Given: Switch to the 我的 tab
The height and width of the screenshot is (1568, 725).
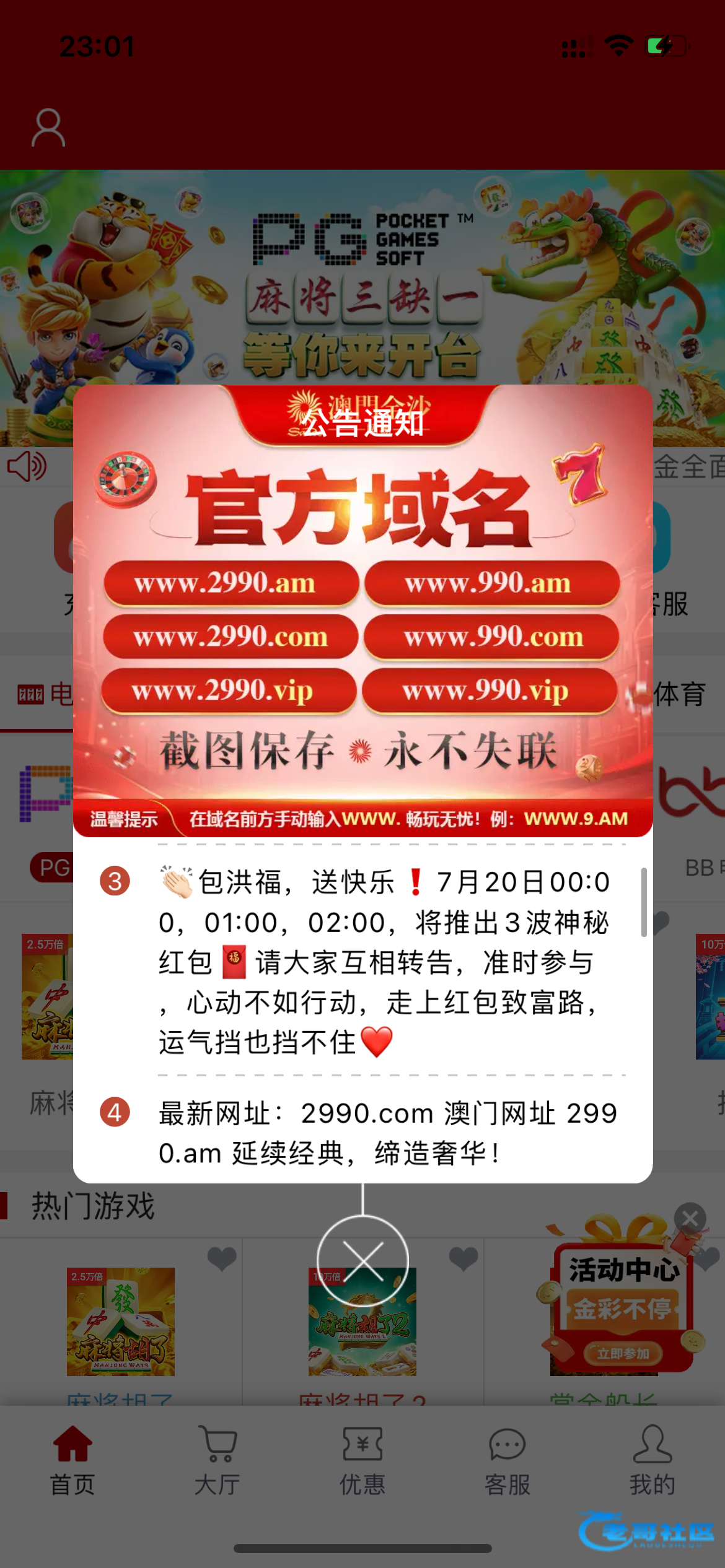Looking at the screenshot, I should point(652,1460).
